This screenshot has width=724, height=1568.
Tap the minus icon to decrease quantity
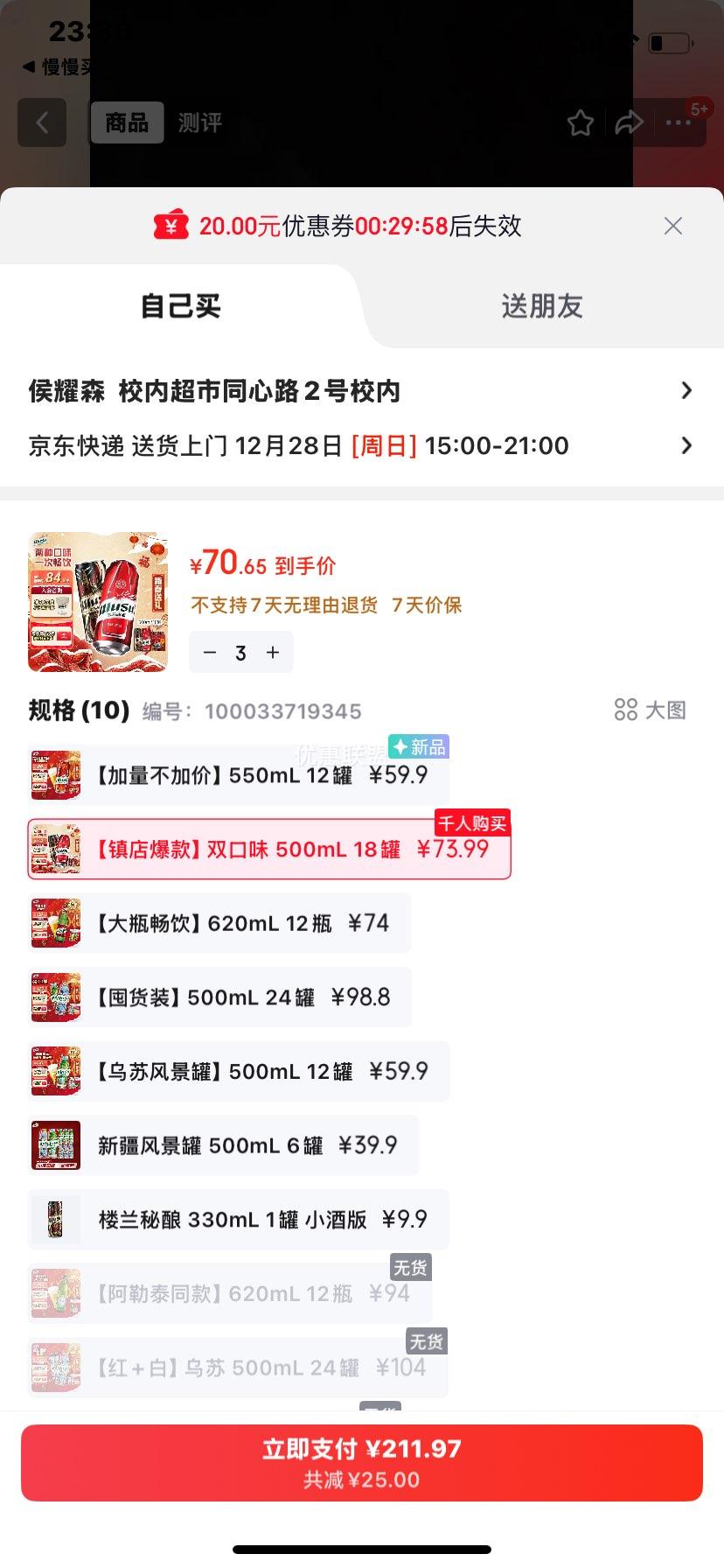click(x=209, y=652)
